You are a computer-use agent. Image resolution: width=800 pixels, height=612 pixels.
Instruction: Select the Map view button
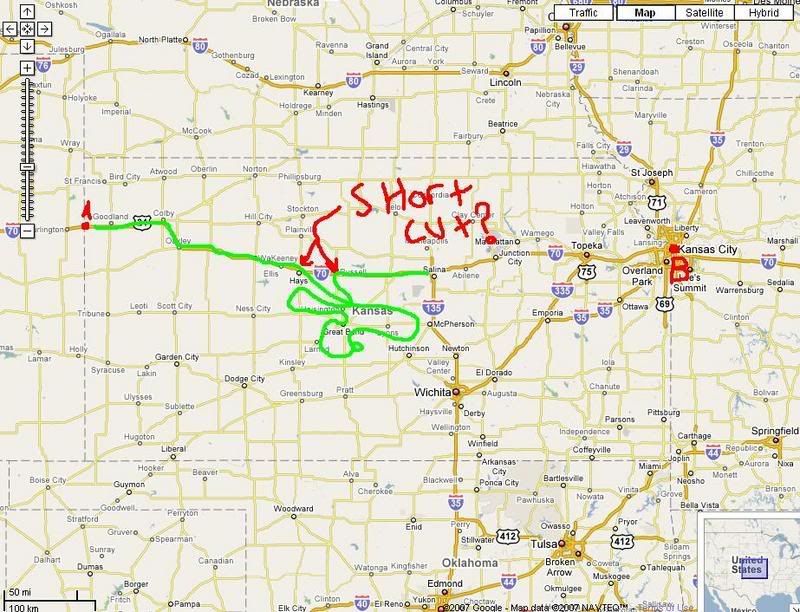click(644, 14)
